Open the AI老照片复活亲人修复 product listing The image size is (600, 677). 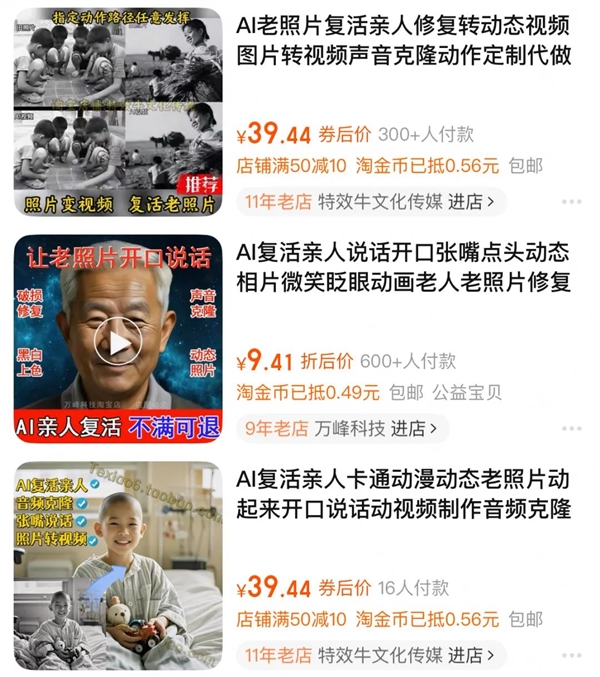click(404, 40)
